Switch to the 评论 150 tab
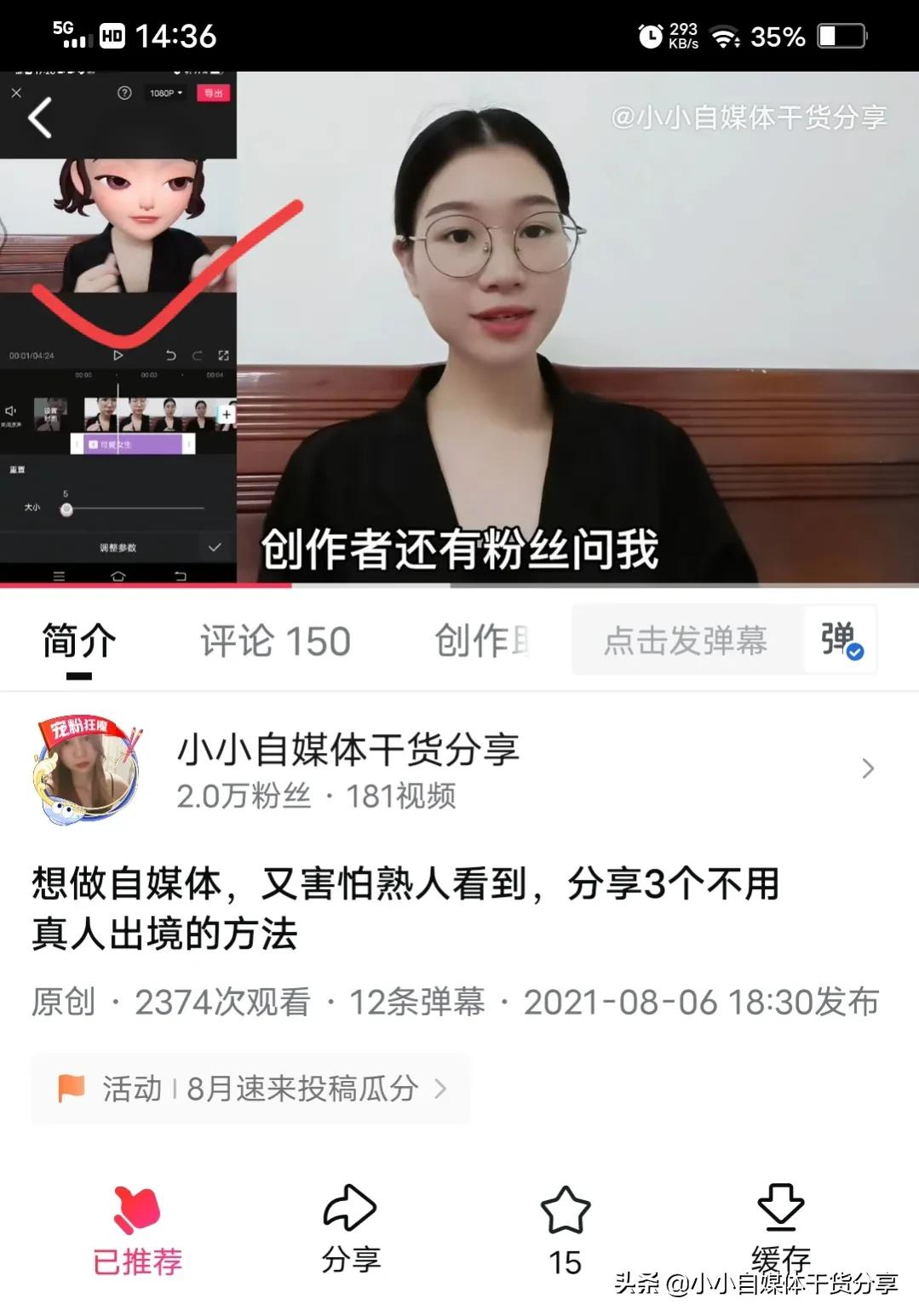This screenshot has width=919, height=1316. coord(275,641)
